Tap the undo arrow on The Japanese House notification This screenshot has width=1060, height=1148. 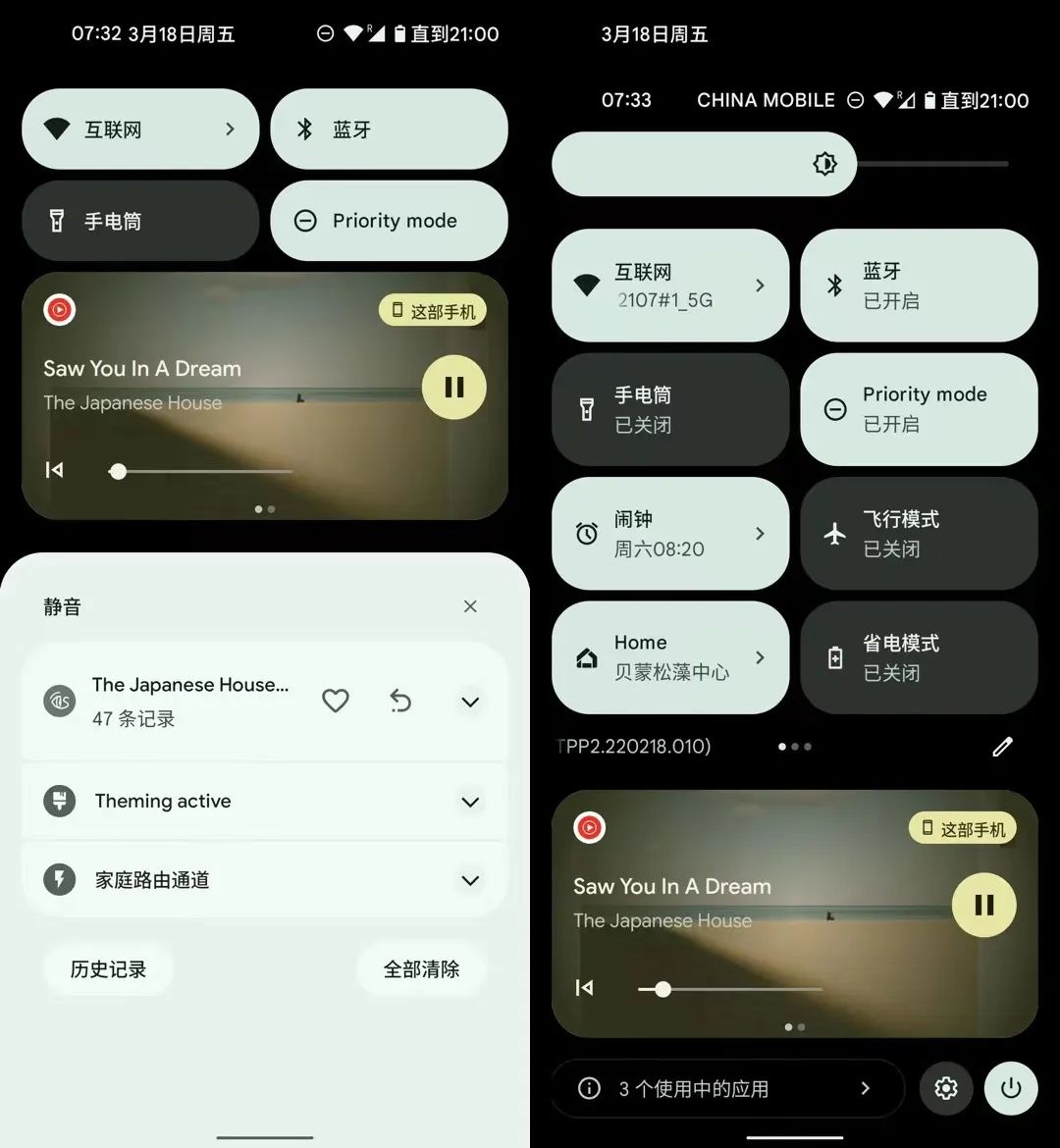click(400, 701)
